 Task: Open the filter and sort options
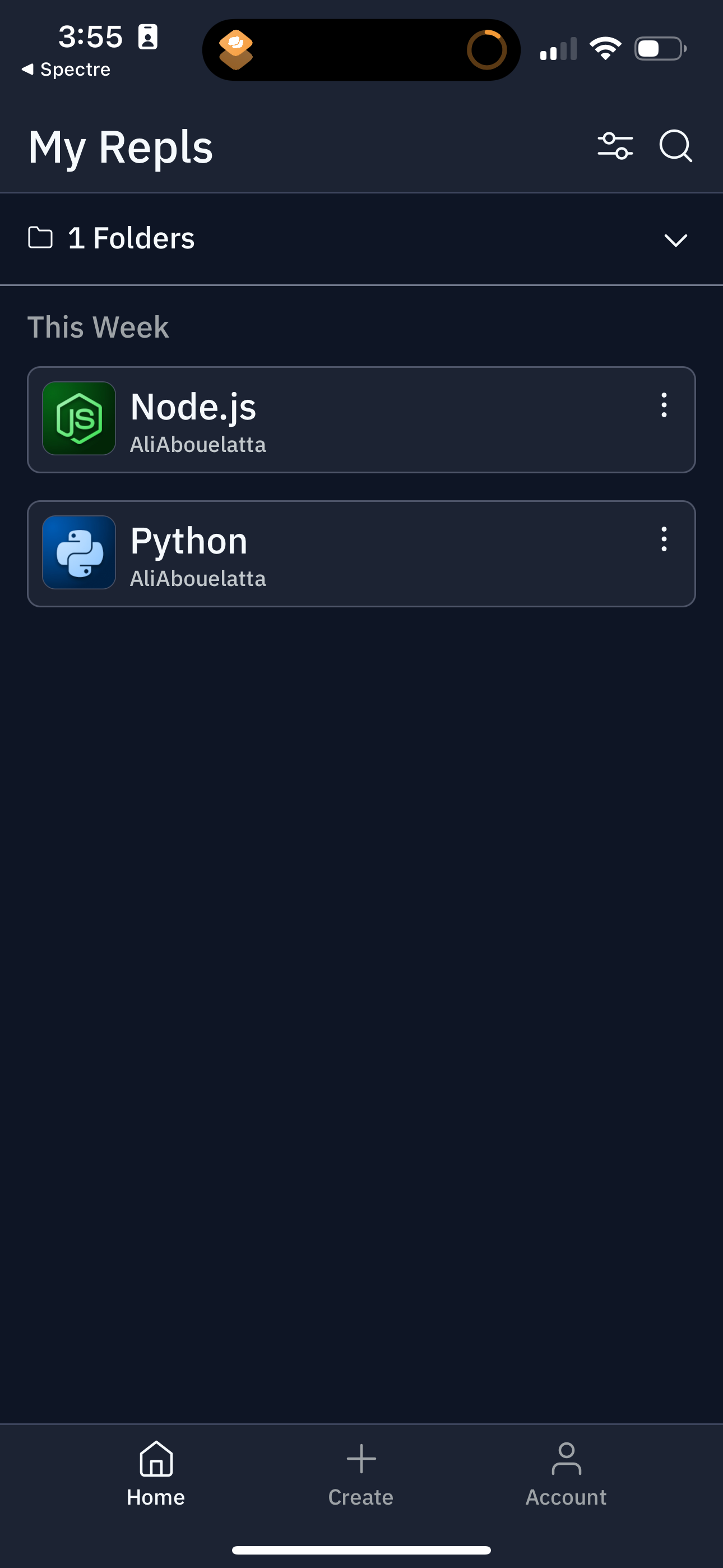tap(615, 146)
